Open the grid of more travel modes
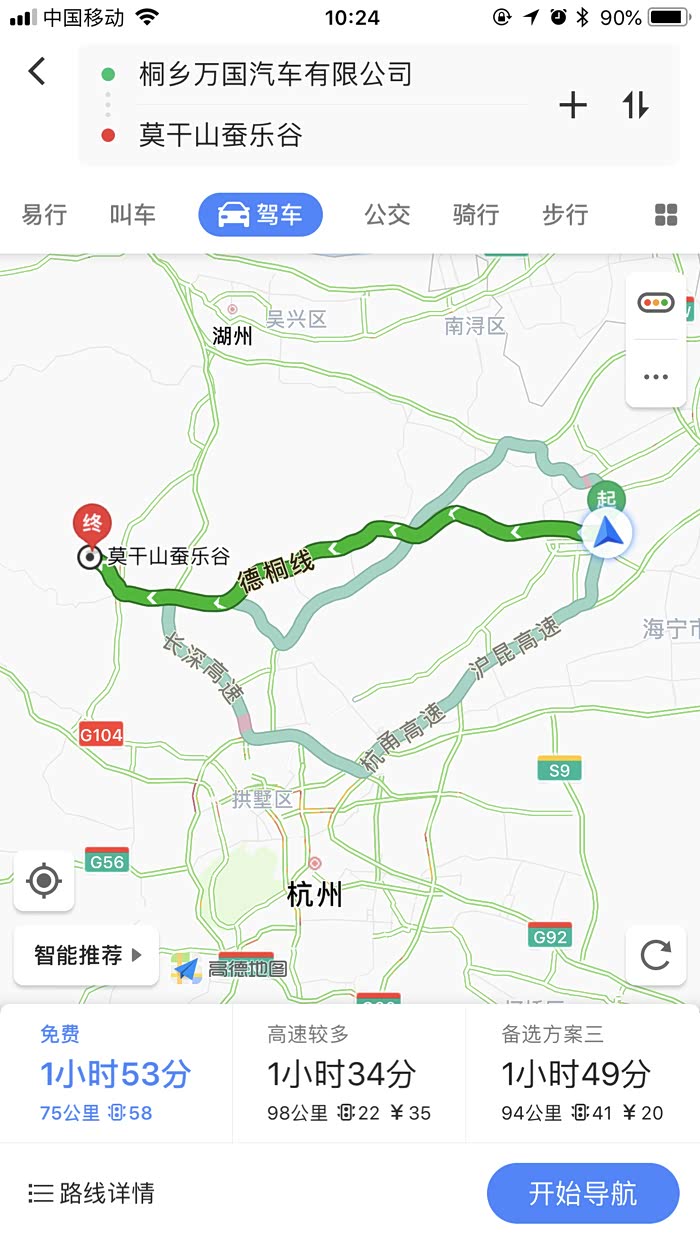 click(x=666, y=215)
